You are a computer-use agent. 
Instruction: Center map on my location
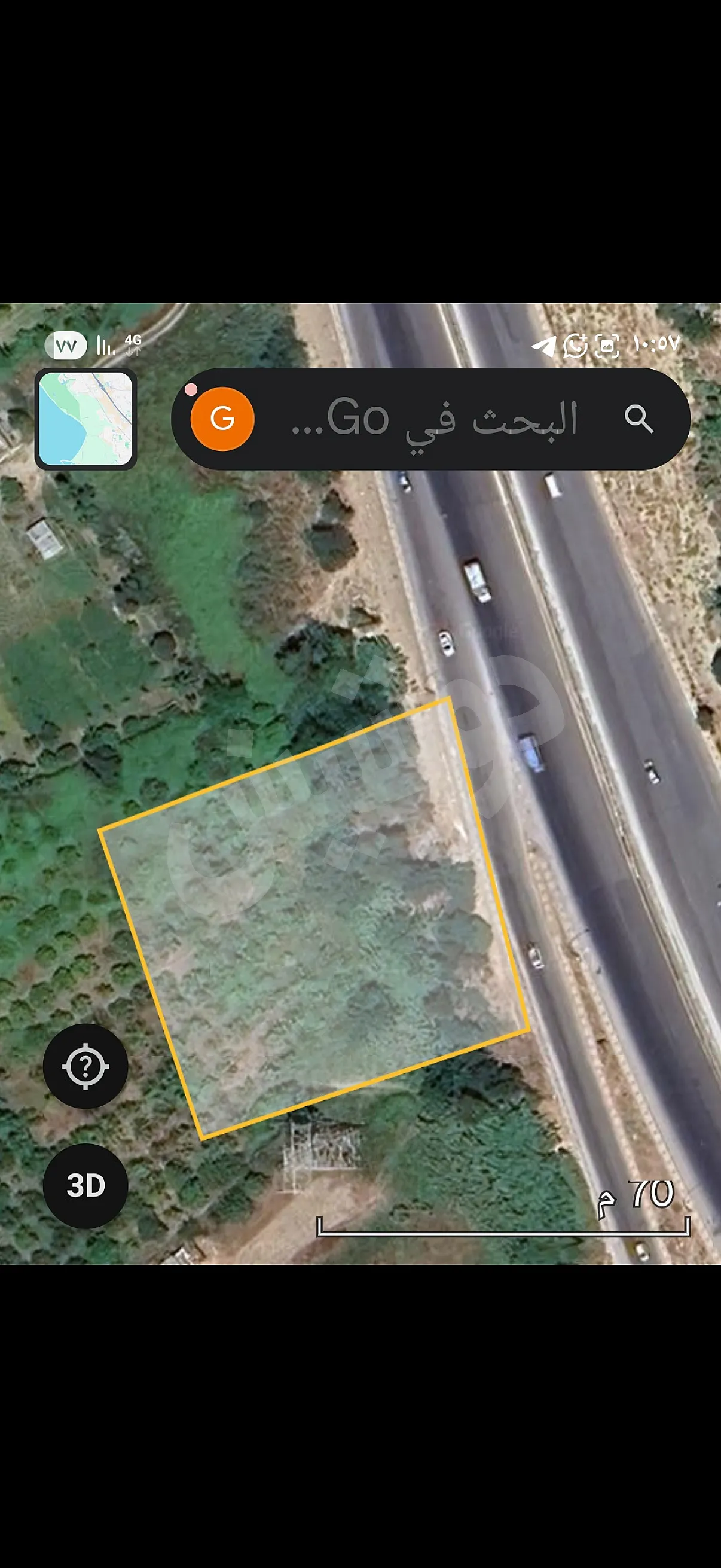(85, 1066)
